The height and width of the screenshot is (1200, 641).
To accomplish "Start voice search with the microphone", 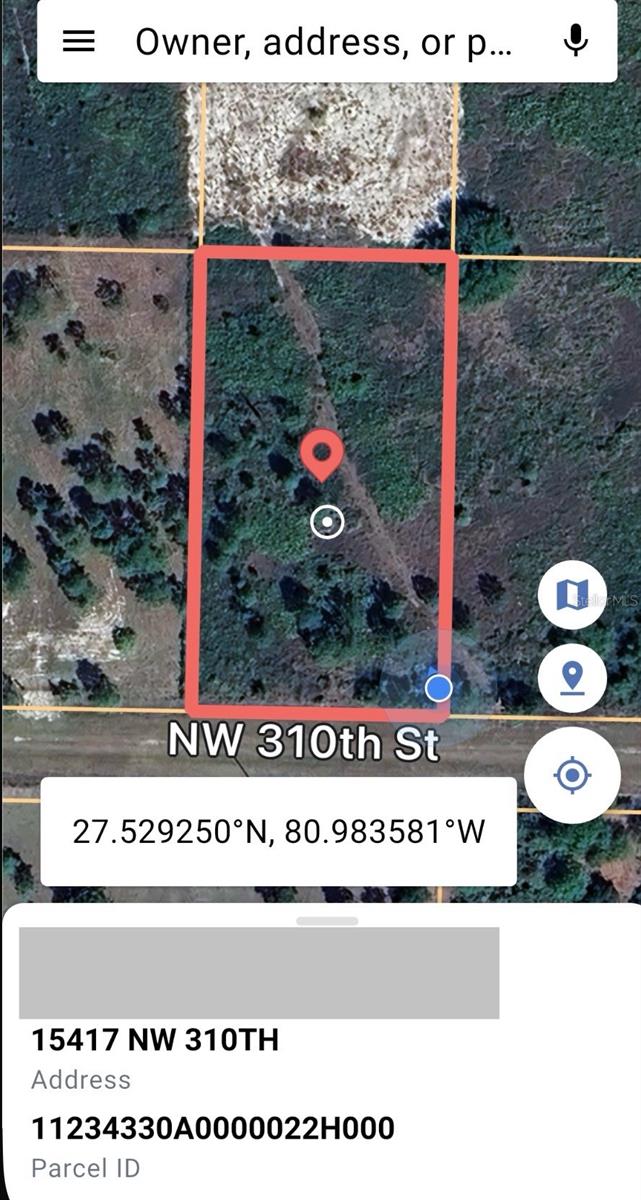I will tap(575, 41).
